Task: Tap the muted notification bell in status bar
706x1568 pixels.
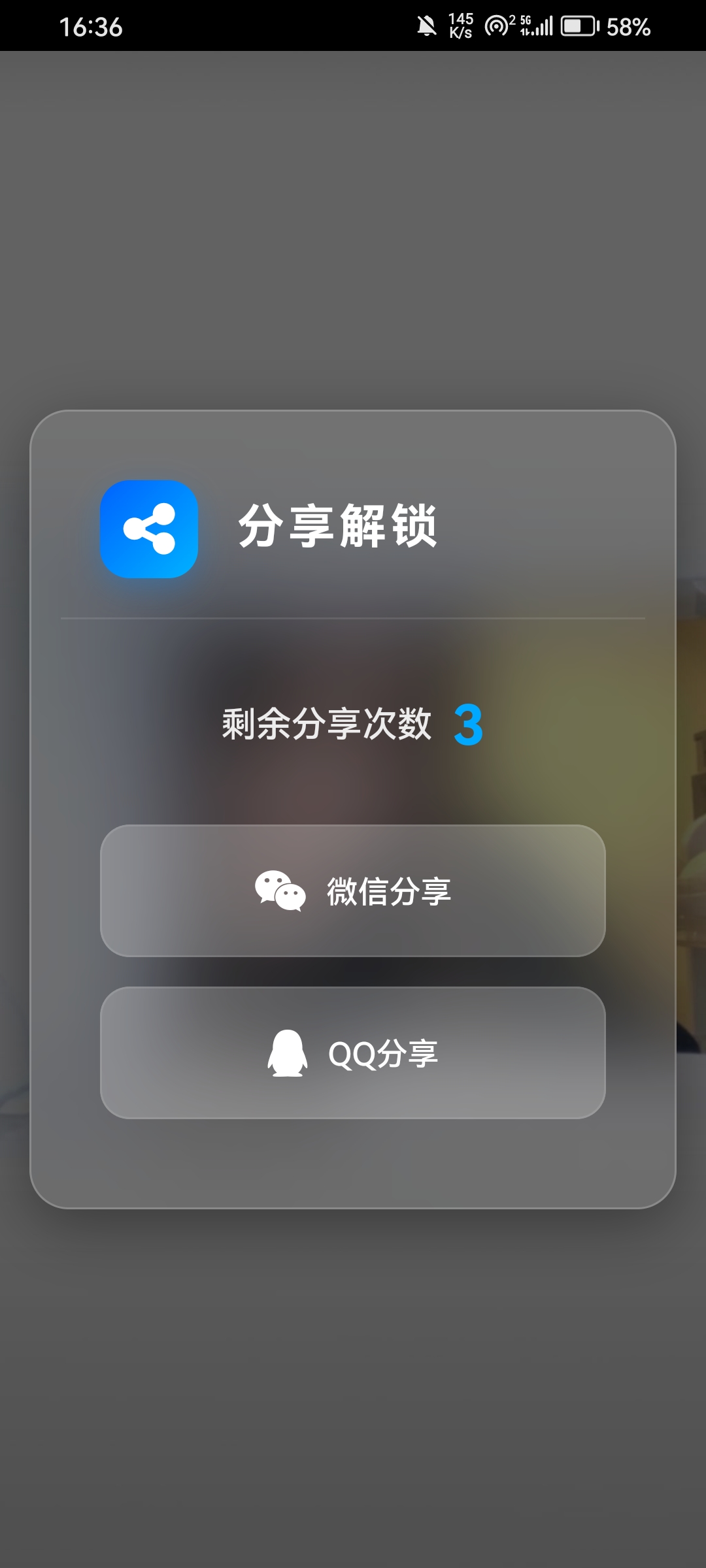Action: pos(426,26)
